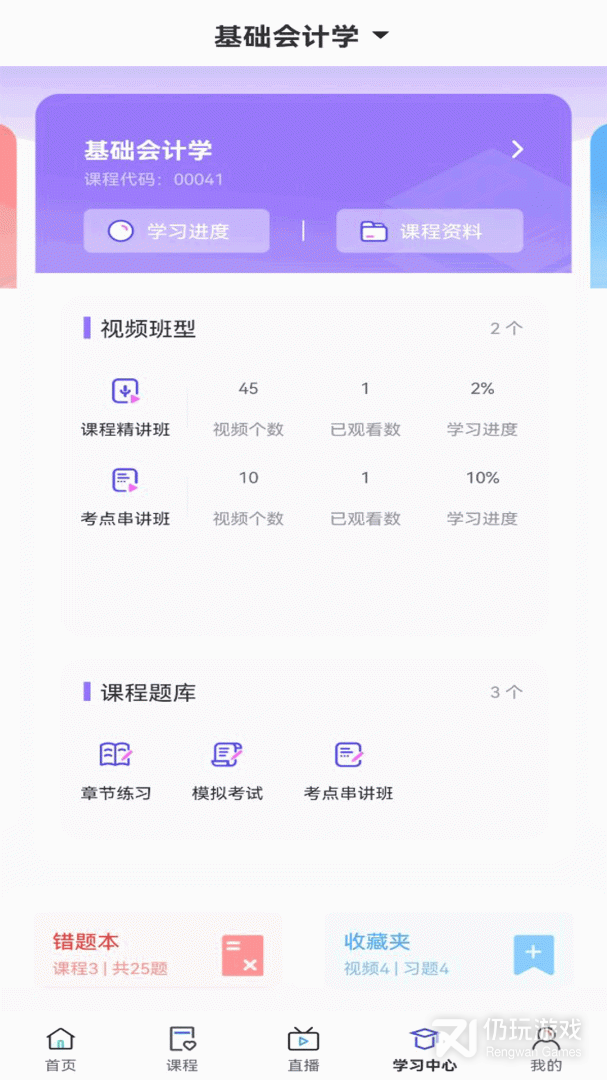Screen dimensions: 607x1080
Task: Open the 收藏夹 card
Action: pyautogui.click(x=449, y=953)
